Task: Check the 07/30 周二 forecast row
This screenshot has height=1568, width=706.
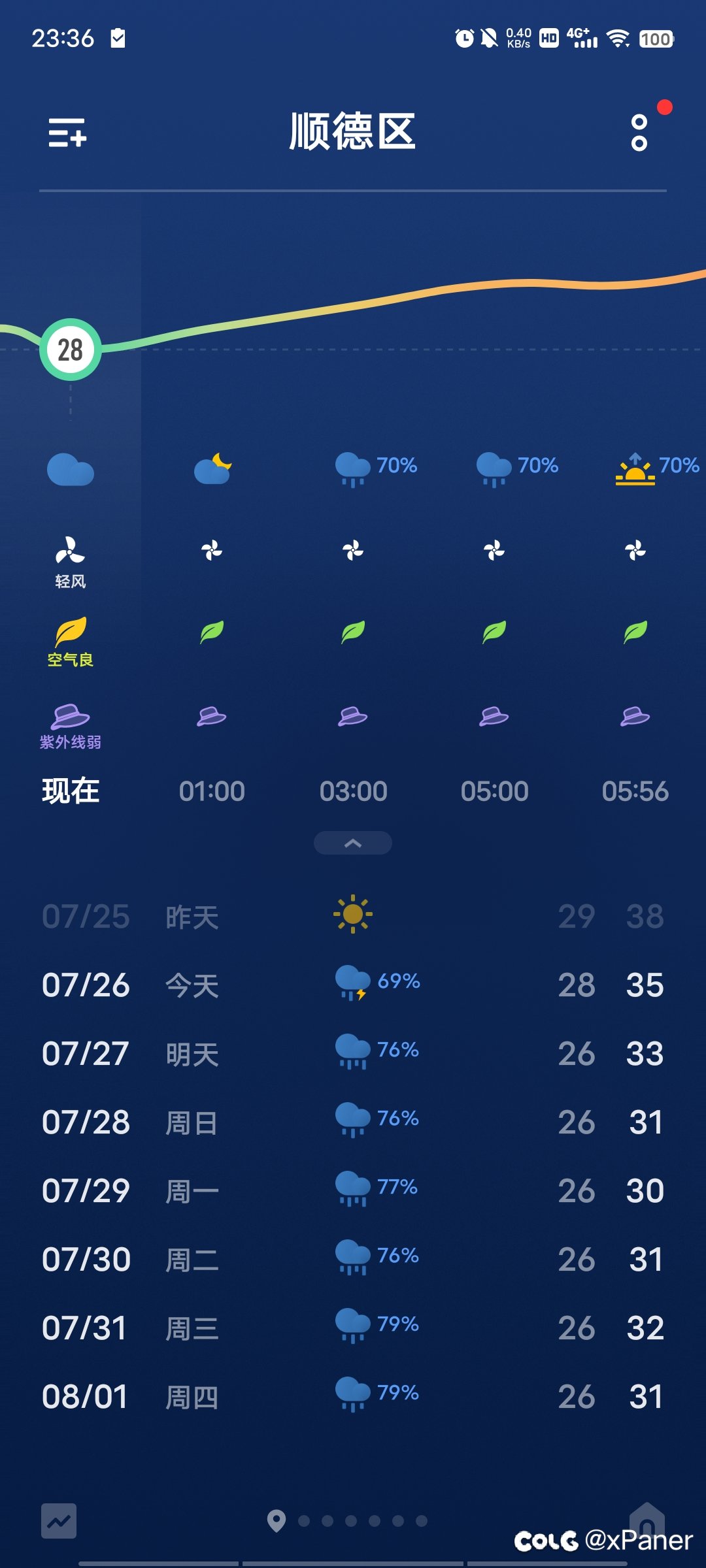Action: pyautogui.click(x=353, y=1259)
